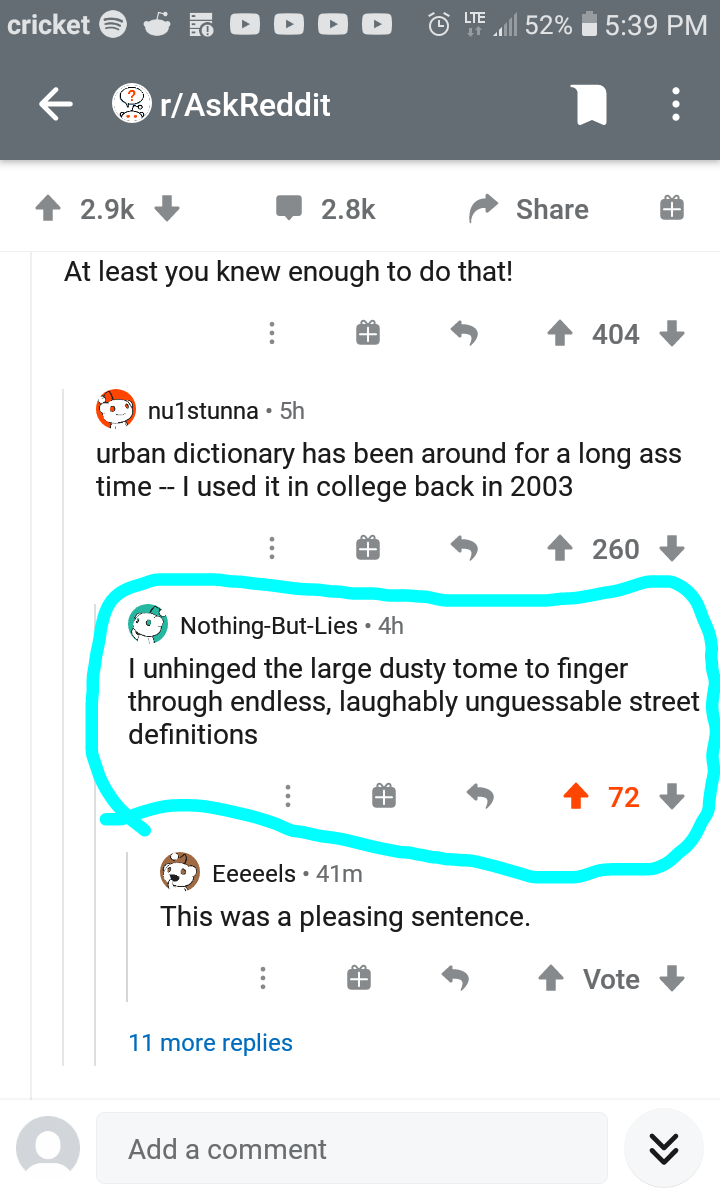
Task: Tap the Add a comment field
Action: 351,1148
